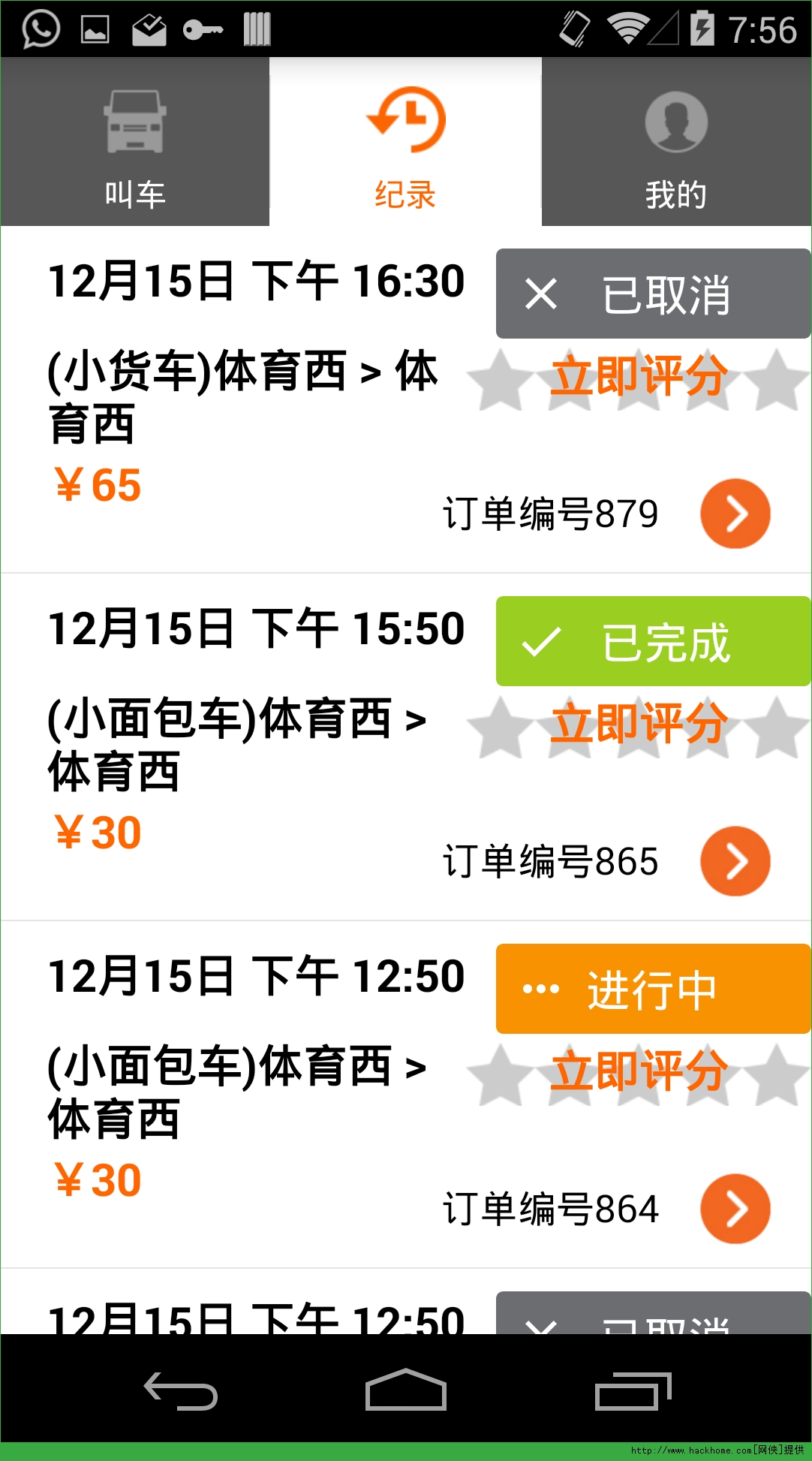Viewport: 812px width, 1461px height.
Task: Rate the 12:50 进行中 order
Action: pos(639,1072)
